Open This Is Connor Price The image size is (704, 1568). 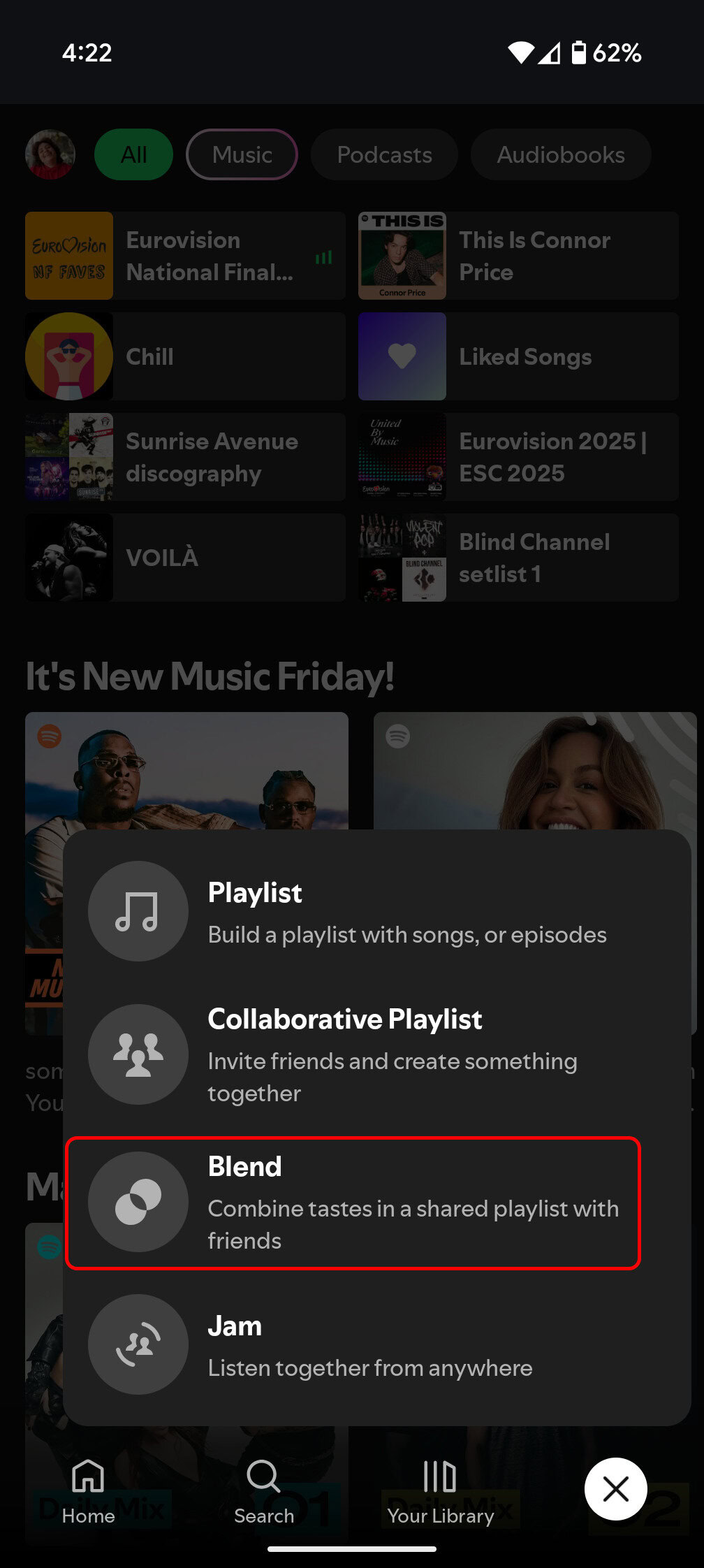(x=518, y=256)
